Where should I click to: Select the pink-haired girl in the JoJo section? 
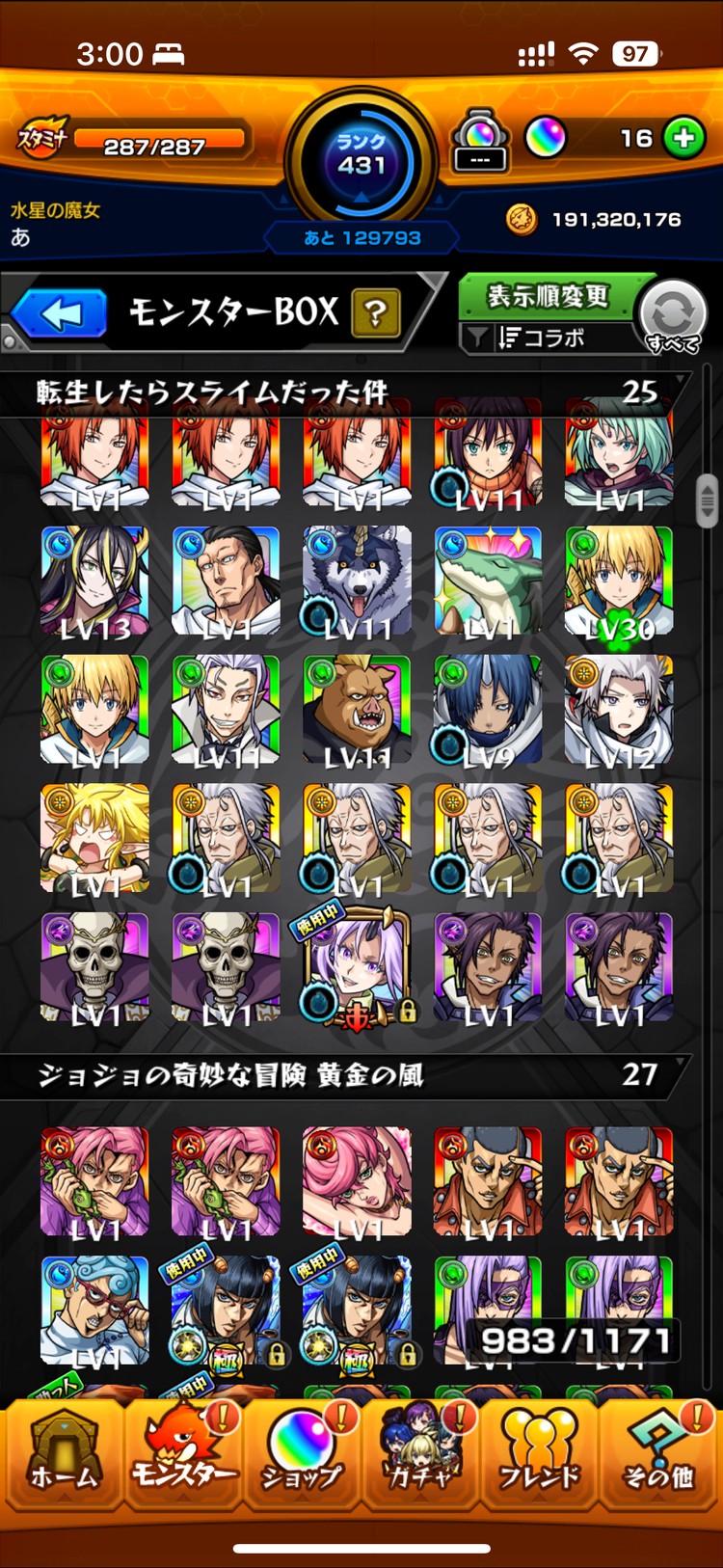tap(357, 1182)
